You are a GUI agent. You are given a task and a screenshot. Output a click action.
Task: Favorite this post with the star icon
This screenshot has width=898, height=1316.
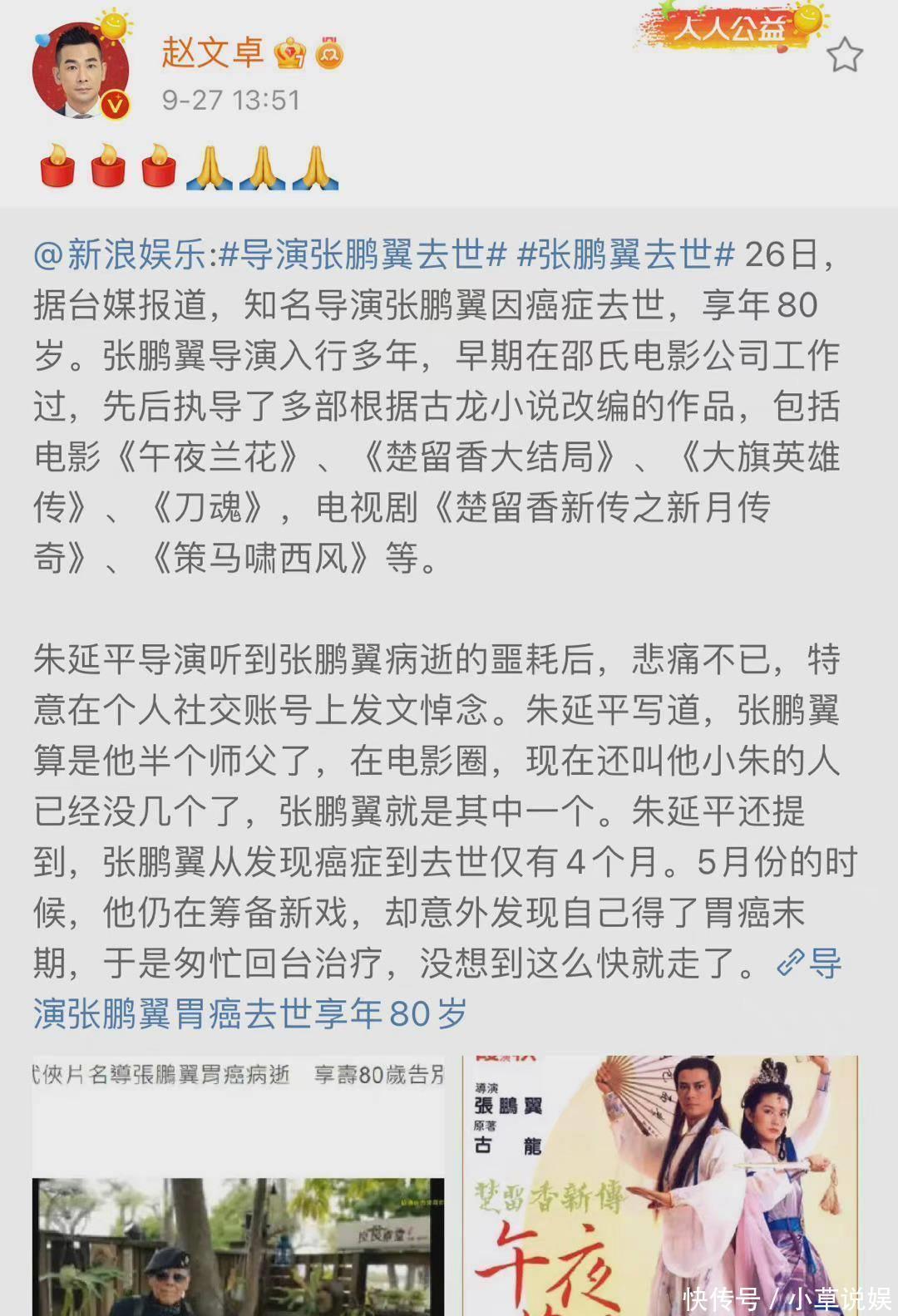pos(845,56)
